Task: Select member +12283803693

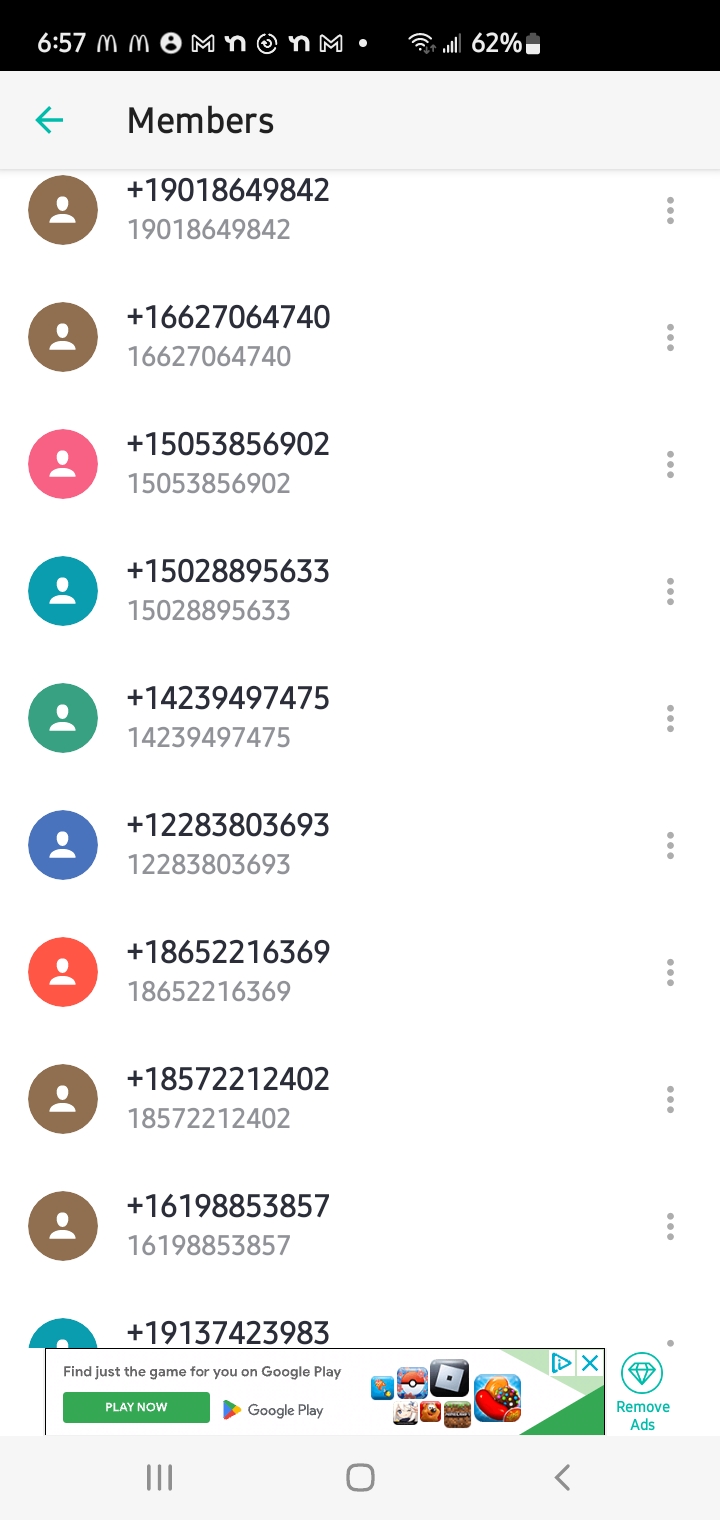Action: tap(360, 845)
